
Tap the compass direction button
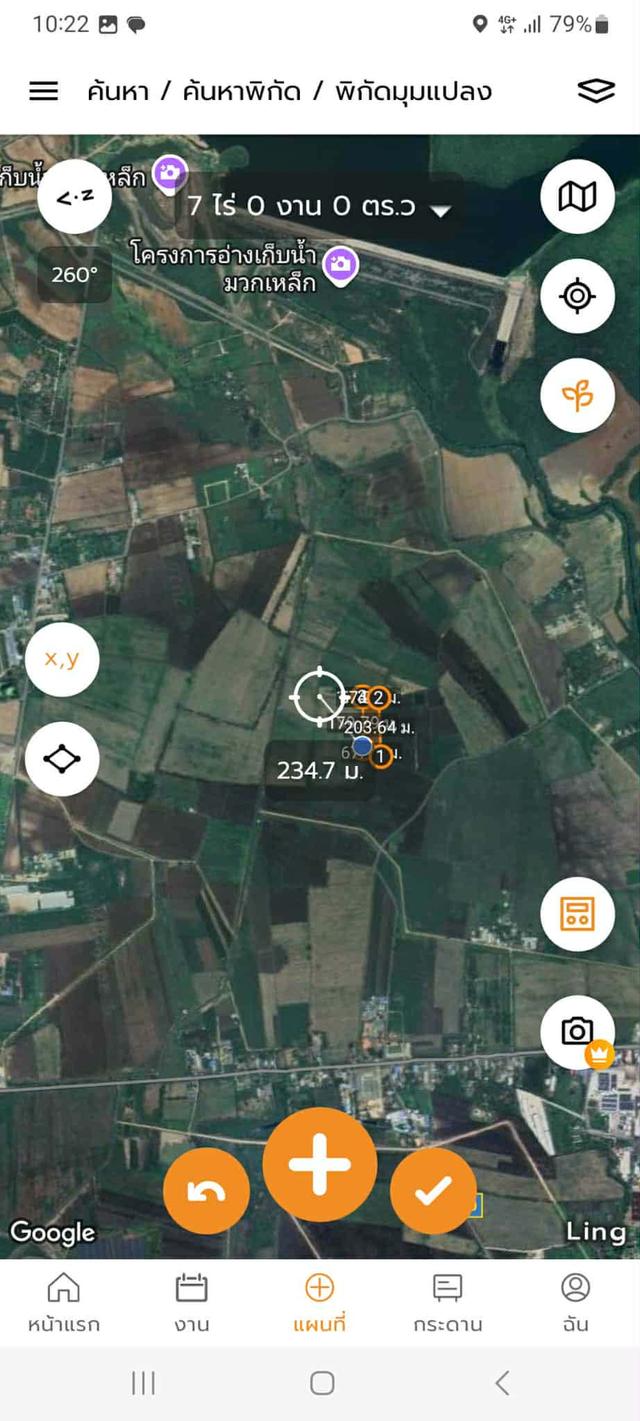(x=75, y=197)
